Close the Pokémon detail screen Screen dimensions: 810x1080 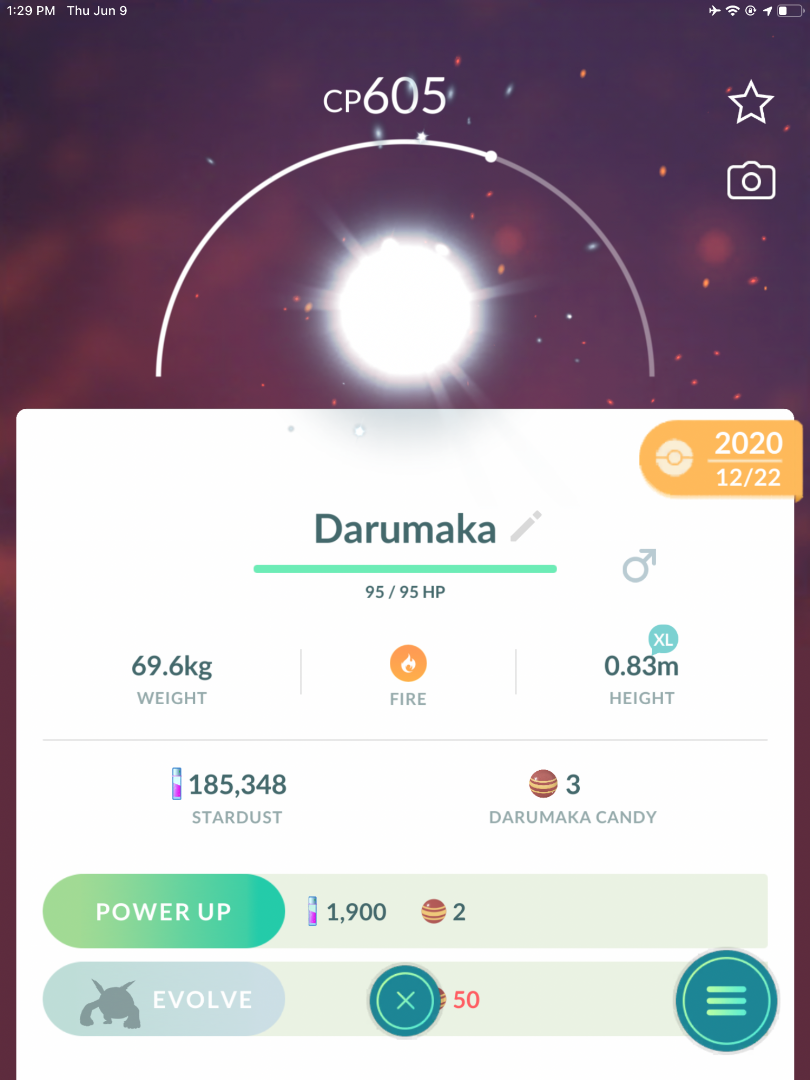point(405,1000)
